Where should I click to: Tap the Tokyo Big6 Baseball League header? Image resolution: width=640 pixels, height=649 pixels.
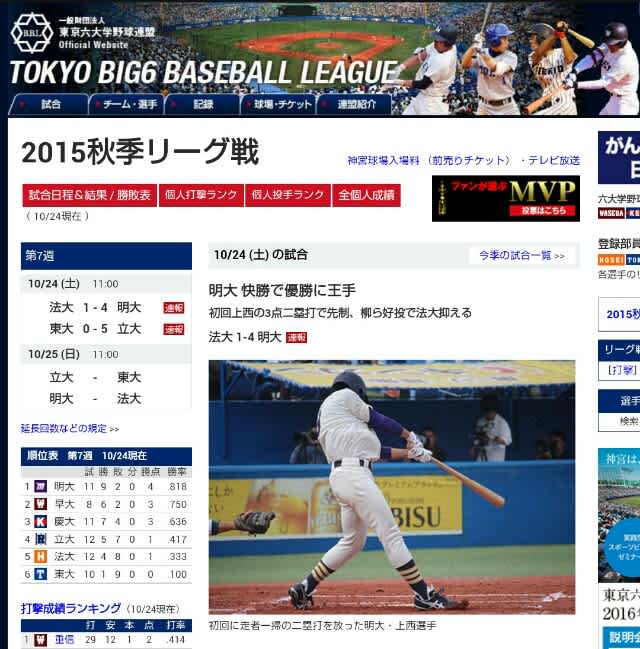[x=200, y=70]
